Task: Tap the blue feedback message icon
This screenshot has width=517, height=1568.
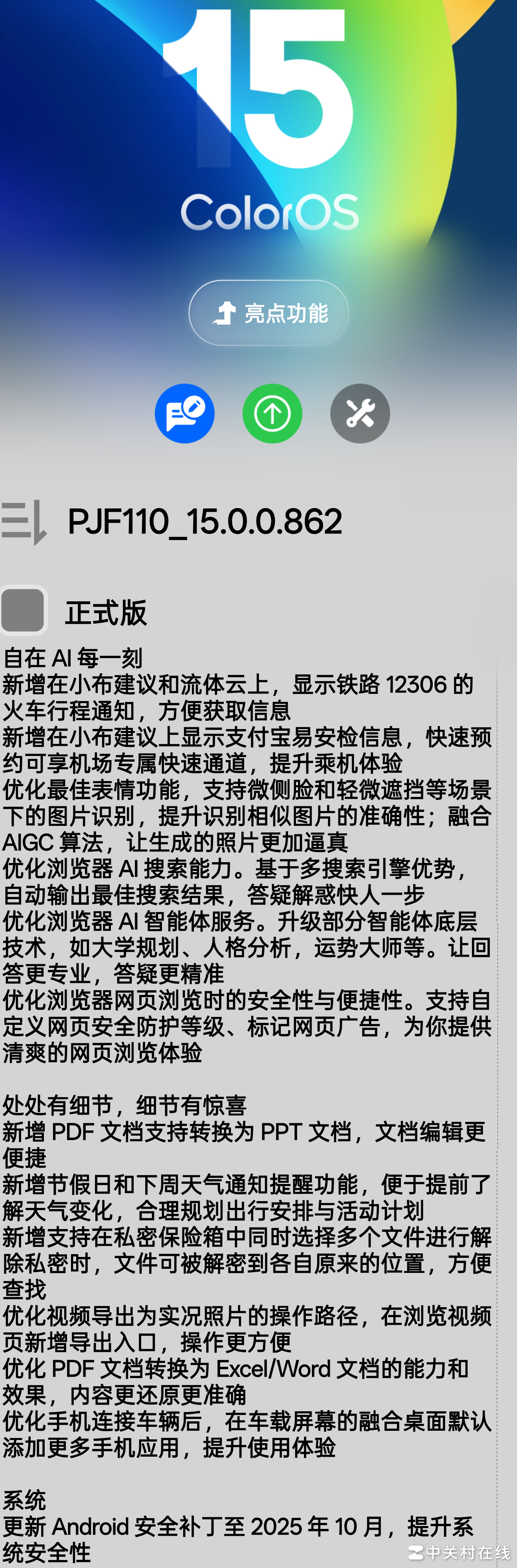Action: coord(185,413)
